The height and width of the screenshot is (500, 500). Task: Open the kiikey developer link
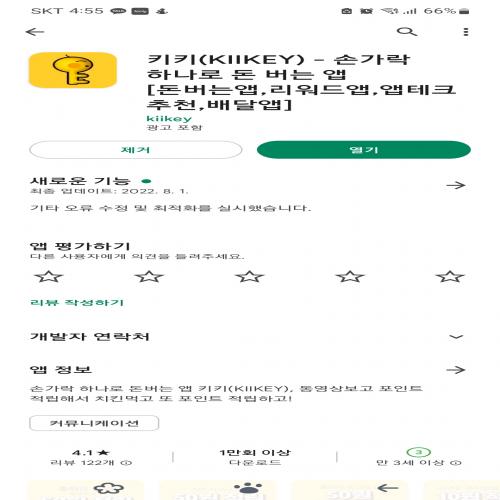(x=169, y=119)
